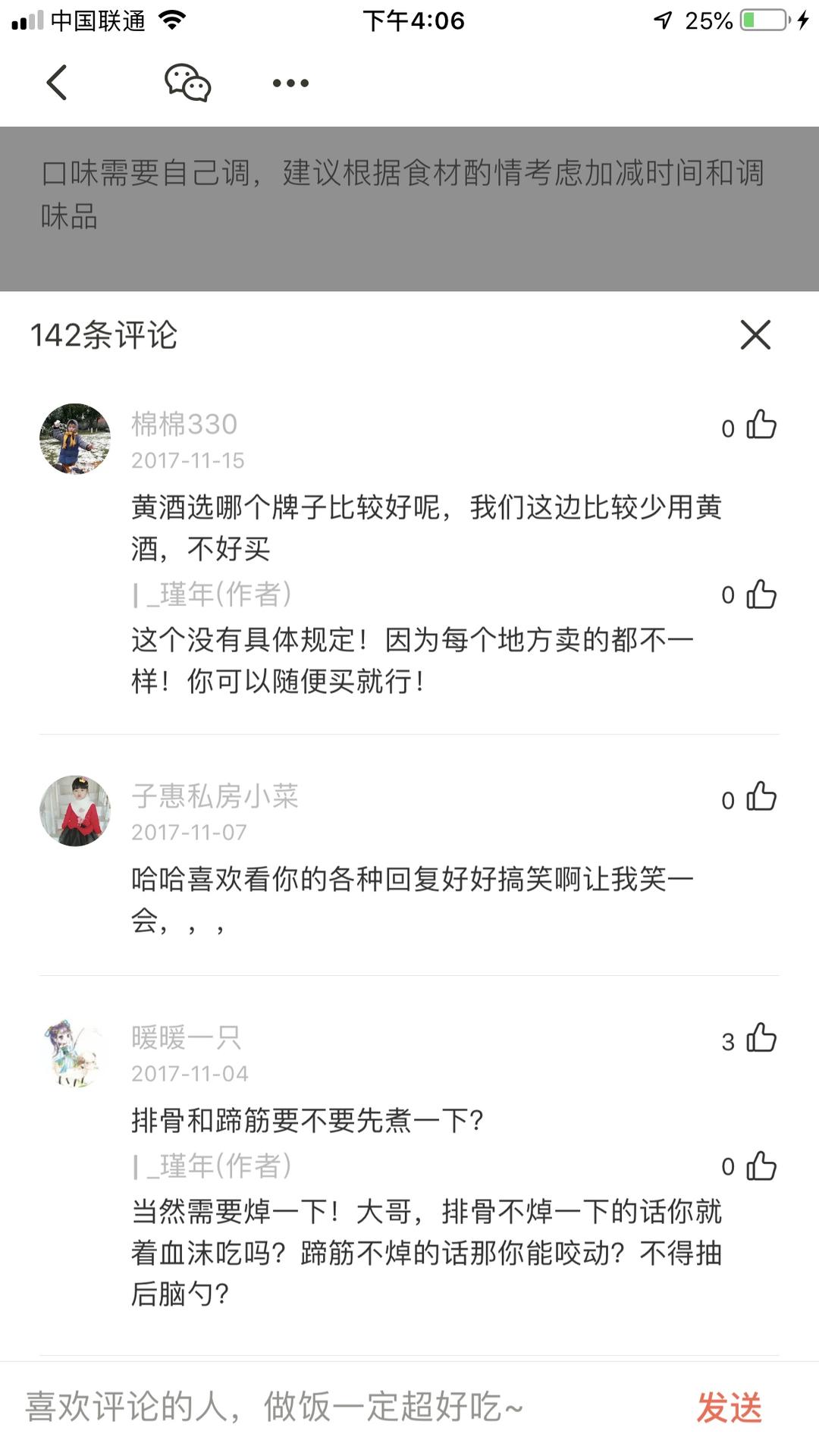Image resolution: width=819 pixels, height=1456 pixels.
Task: Like the author's reply about 黄酒 brands
Action: pos(761,595)
